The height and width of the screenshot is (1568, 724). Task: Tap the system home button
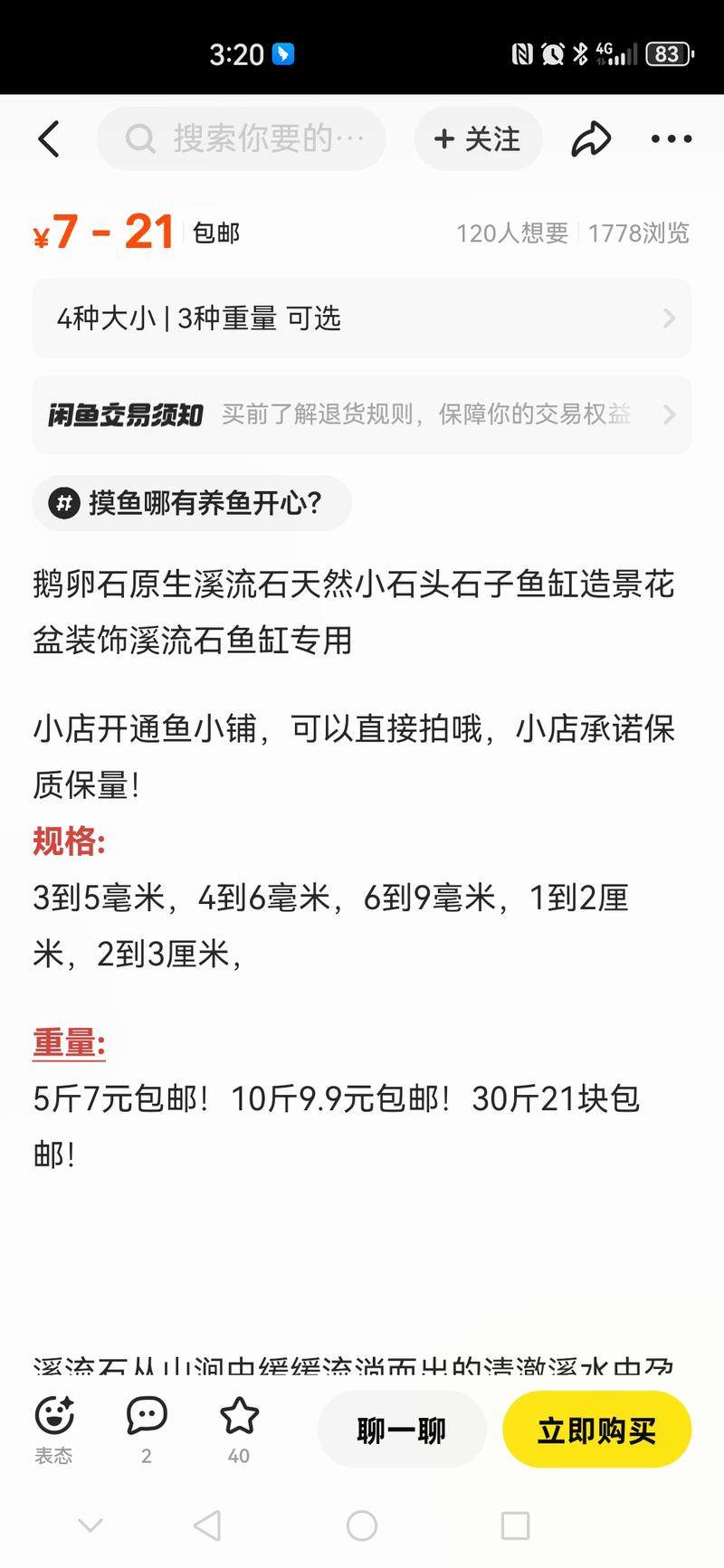point(362,1525)
